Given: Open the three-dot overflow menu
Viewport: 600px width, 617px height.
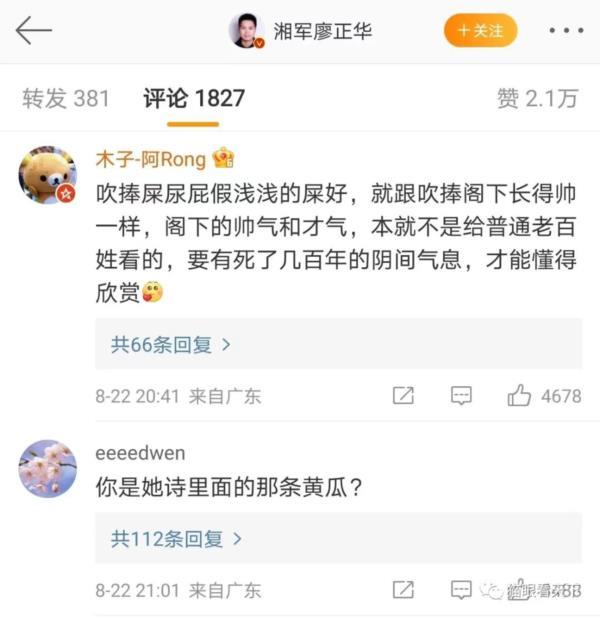Looking at the screenshot, I should click(566, 31).
